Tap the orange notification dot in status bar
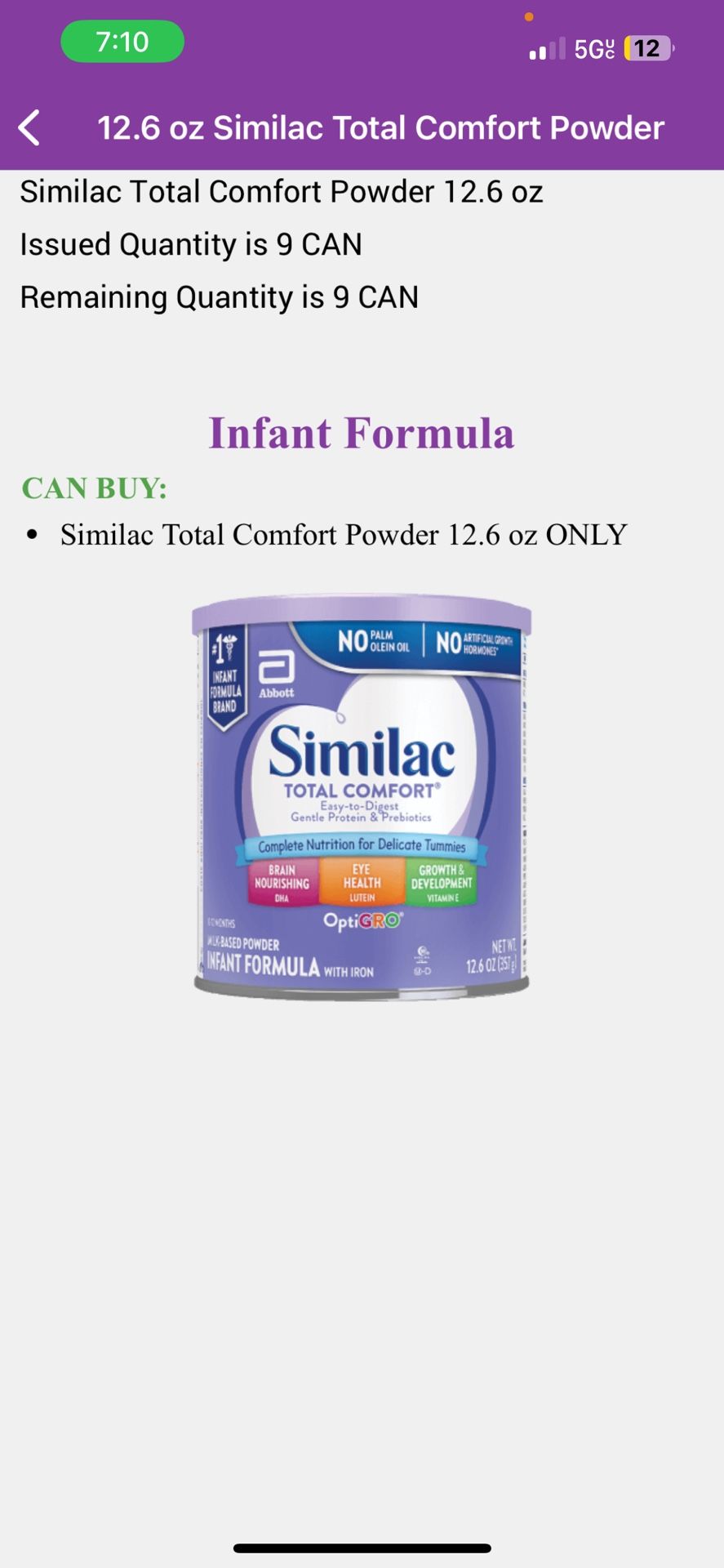This screenshot has width=724, height=1568. click(x=529, y=16)
